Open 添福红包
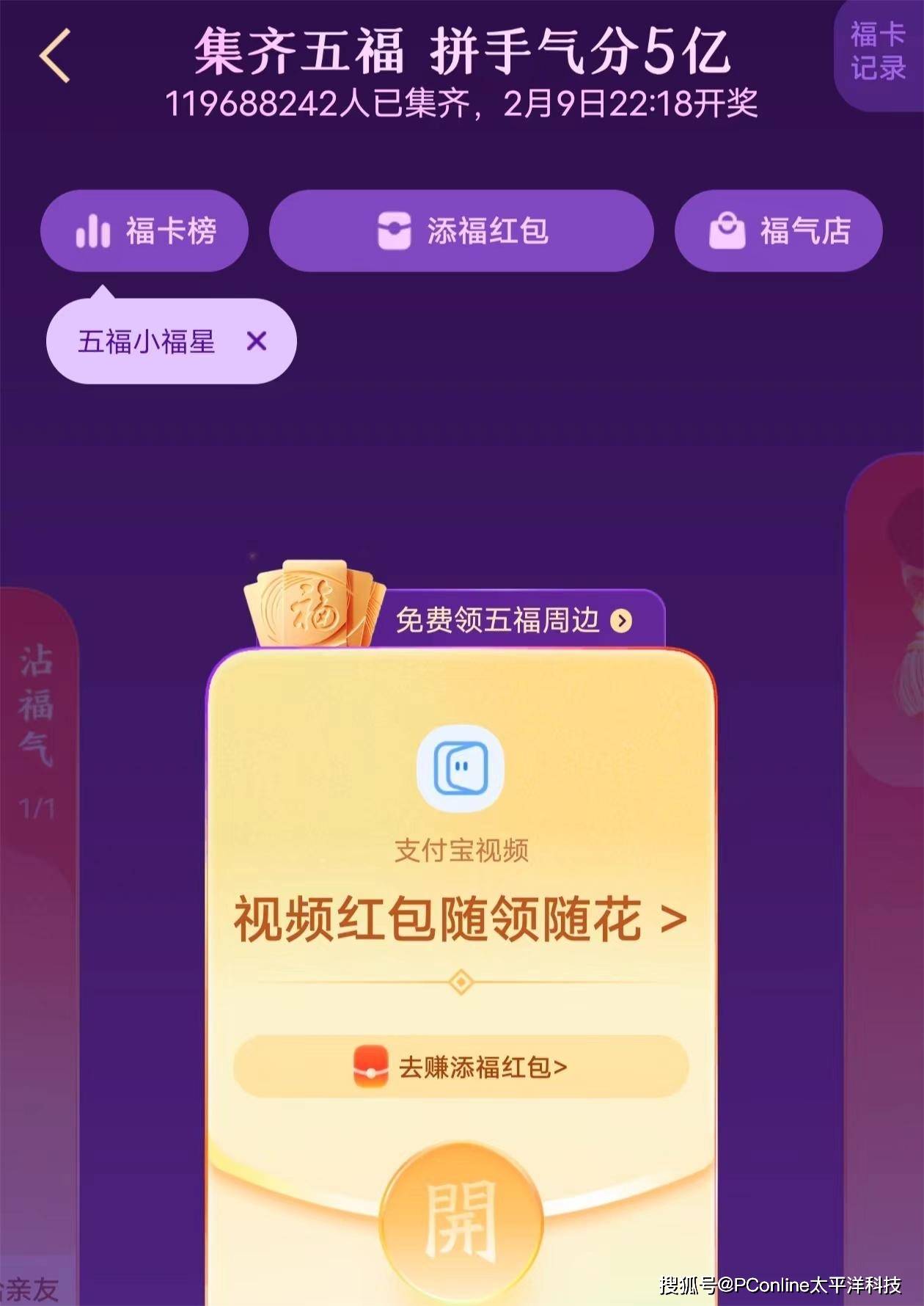The width and height of the screenshot is (924, 1306). coord(461,231)
